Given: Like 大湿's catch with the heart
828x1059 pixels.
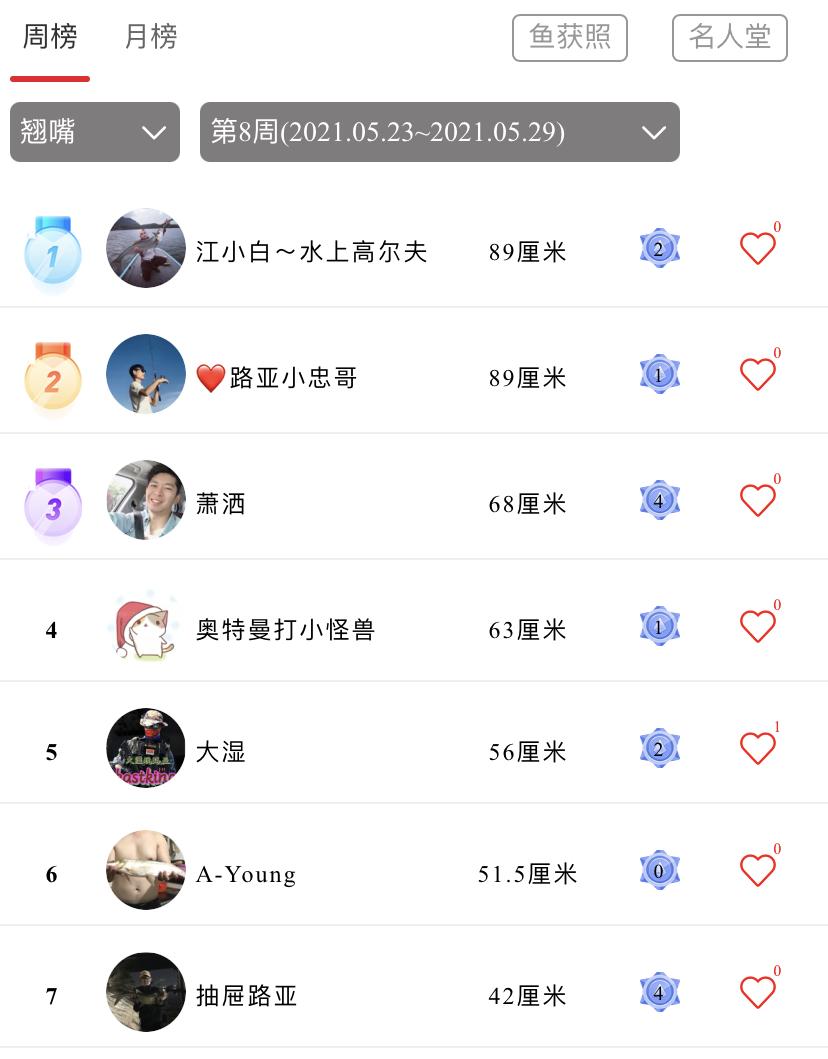Looking at the screenshot, I should (x=758, y=748).
